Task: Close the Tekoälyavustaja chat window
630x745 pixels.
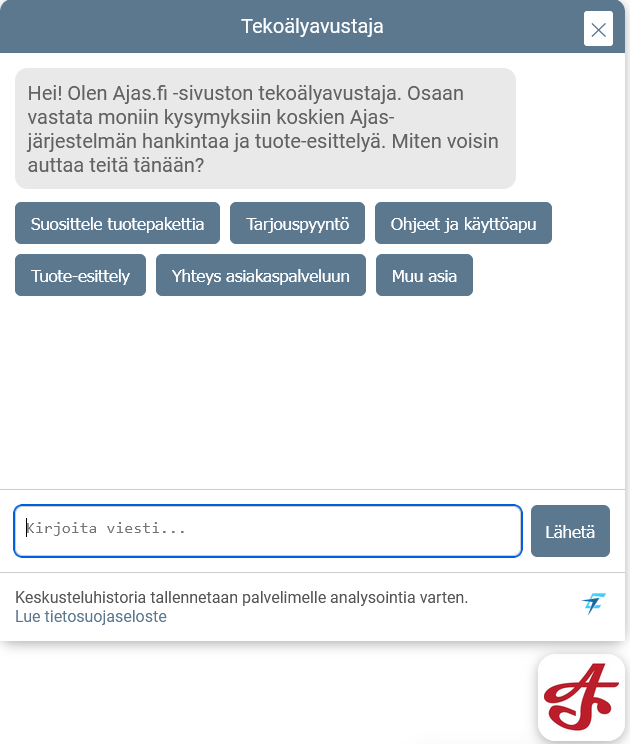Action: coord(598,29)
